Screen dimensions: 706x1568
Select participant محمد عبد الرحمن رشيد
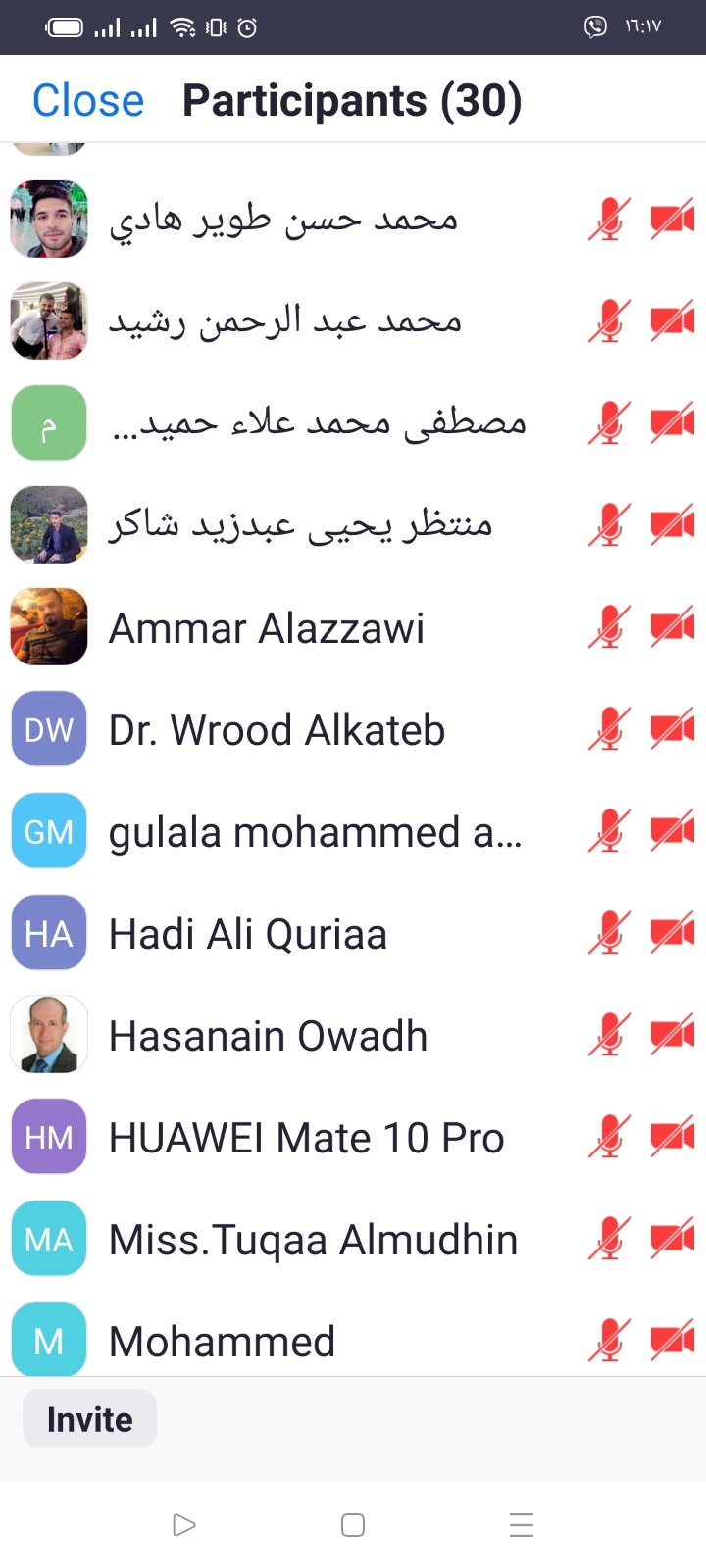[x=284, y=322]
